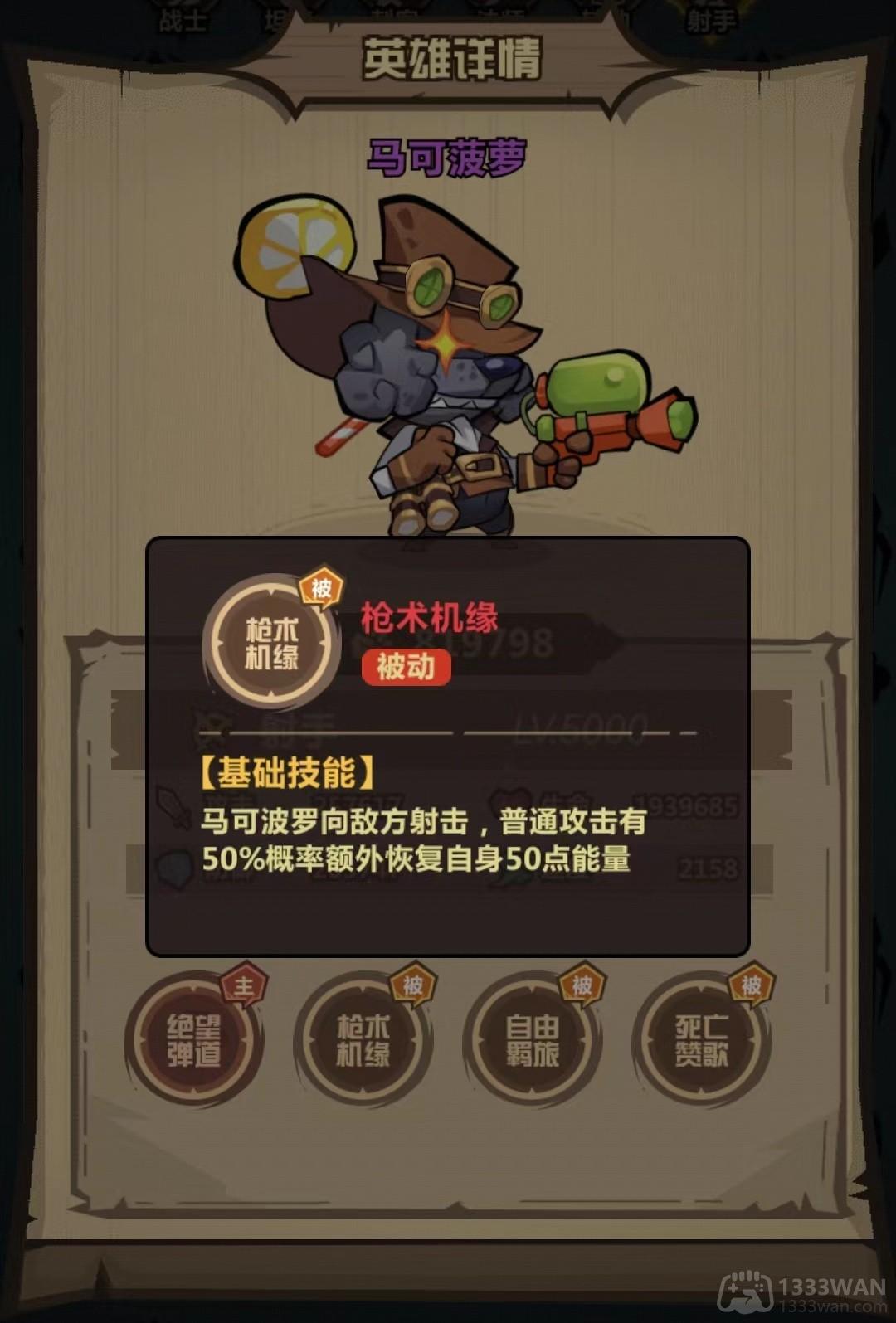Screen dimensions: 896x1323
Task: View the 自由羁旅 passive skill
Action: 533,1041
